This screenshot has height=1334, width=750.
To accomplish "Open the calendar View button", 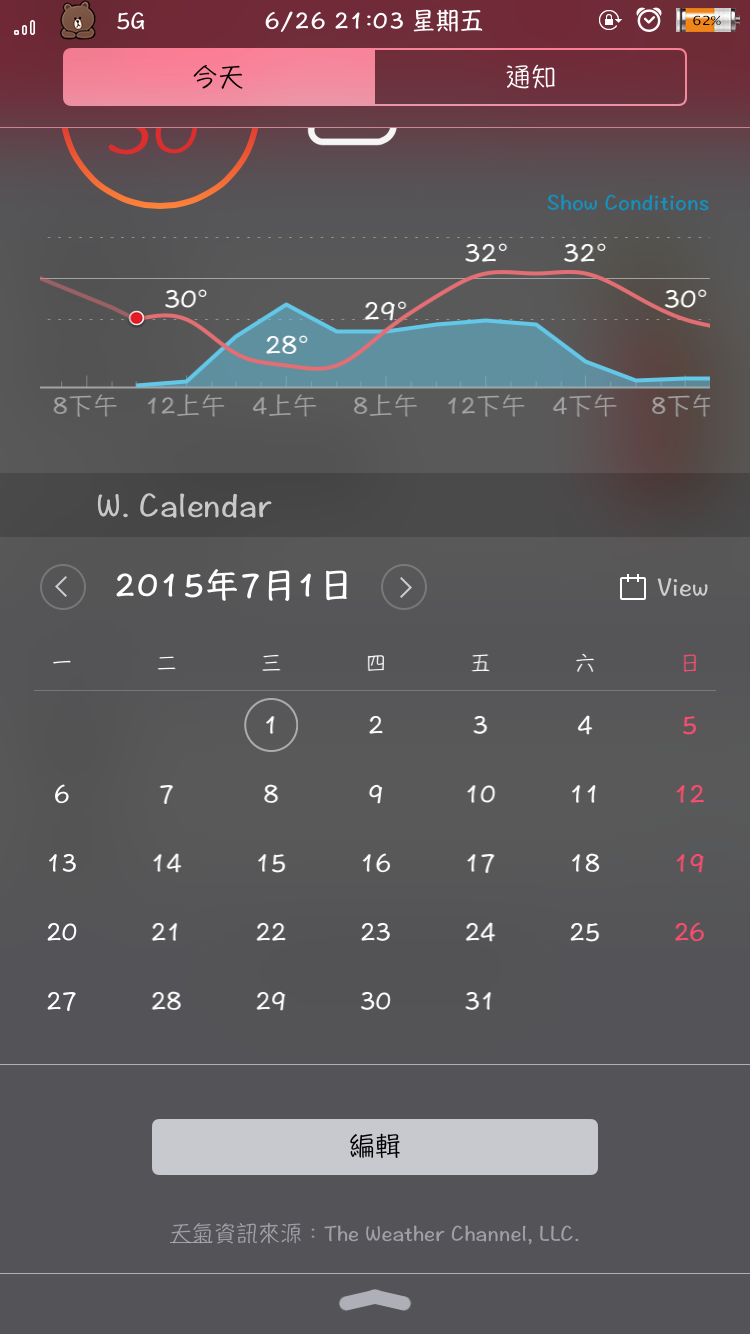I will tap(664, 588).
